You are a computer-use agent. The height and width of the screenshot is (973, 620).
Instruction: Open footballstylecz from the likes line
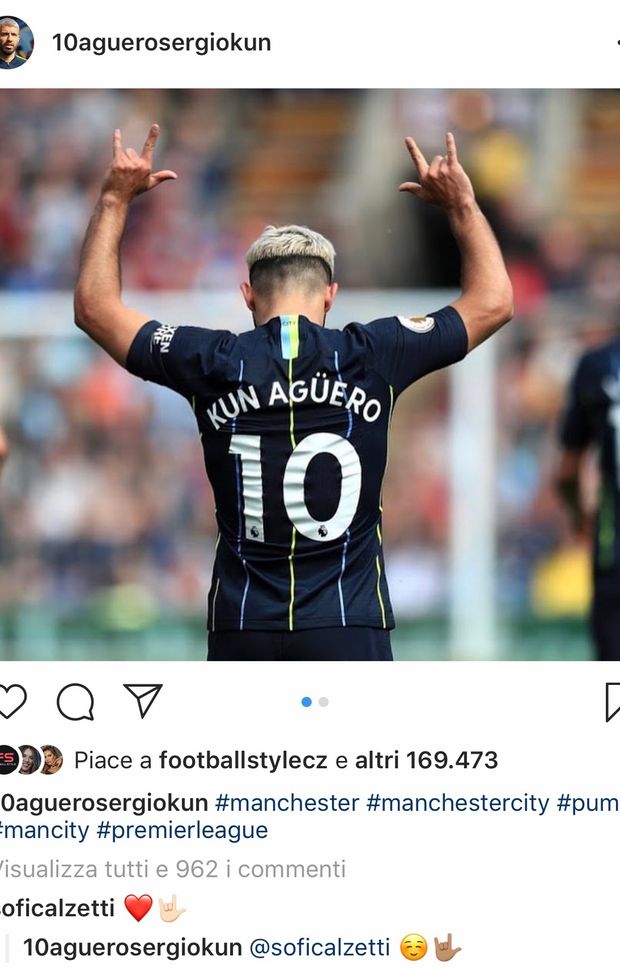(x=243, y=760)
